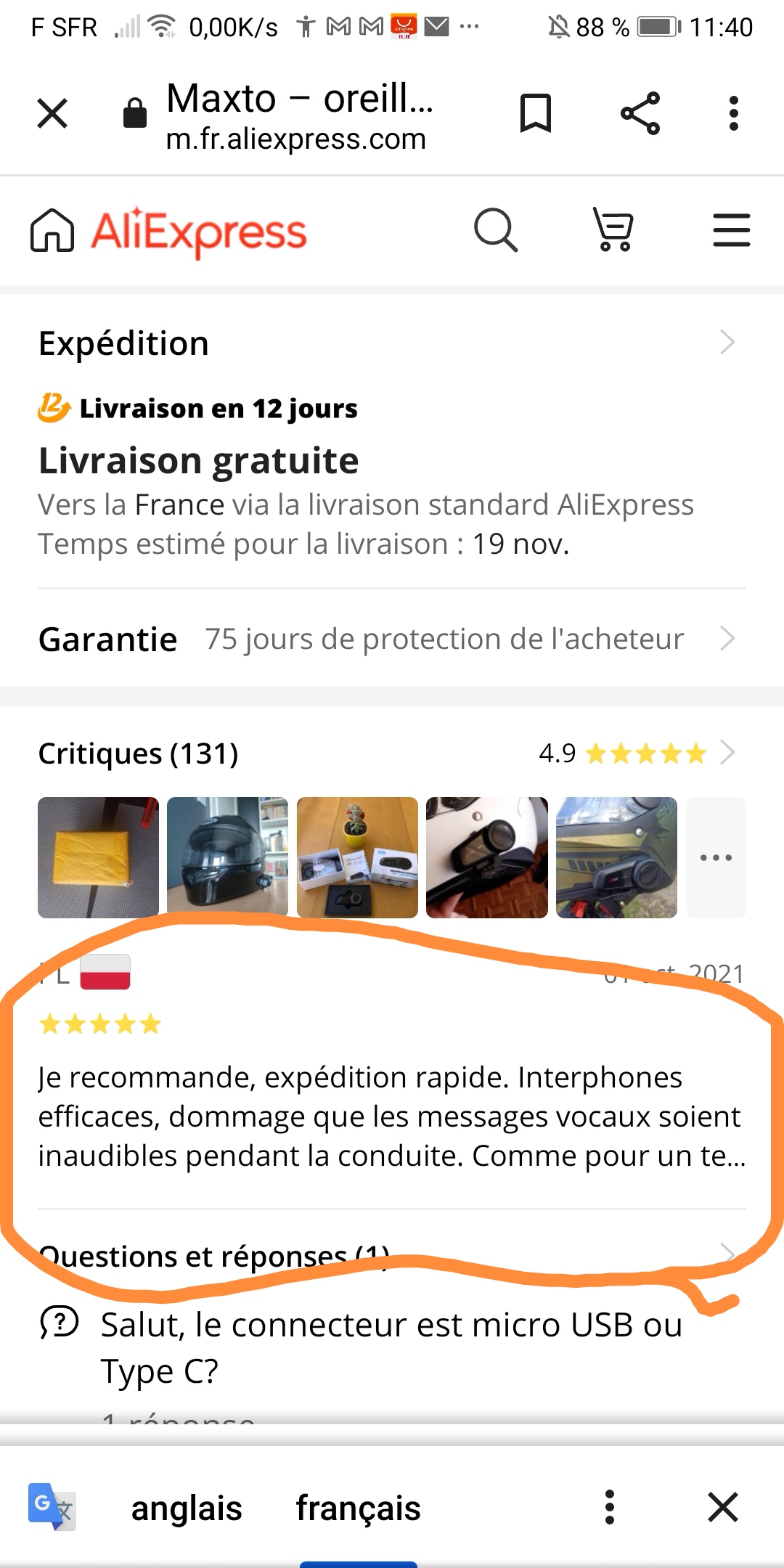784x1568 pixels.
Task: Open the review photo with the plant
Action: point(357,857)
